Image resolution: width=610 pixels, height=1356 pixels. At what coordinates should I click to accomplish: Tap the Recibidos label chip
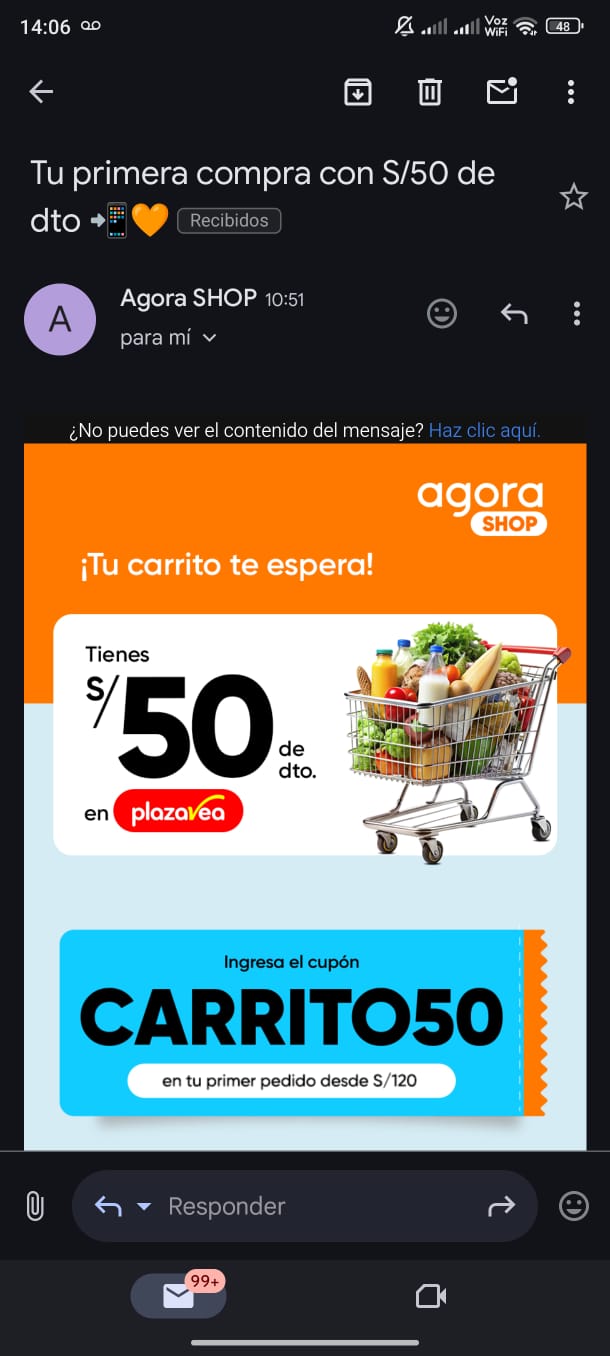tap(229, 220)
